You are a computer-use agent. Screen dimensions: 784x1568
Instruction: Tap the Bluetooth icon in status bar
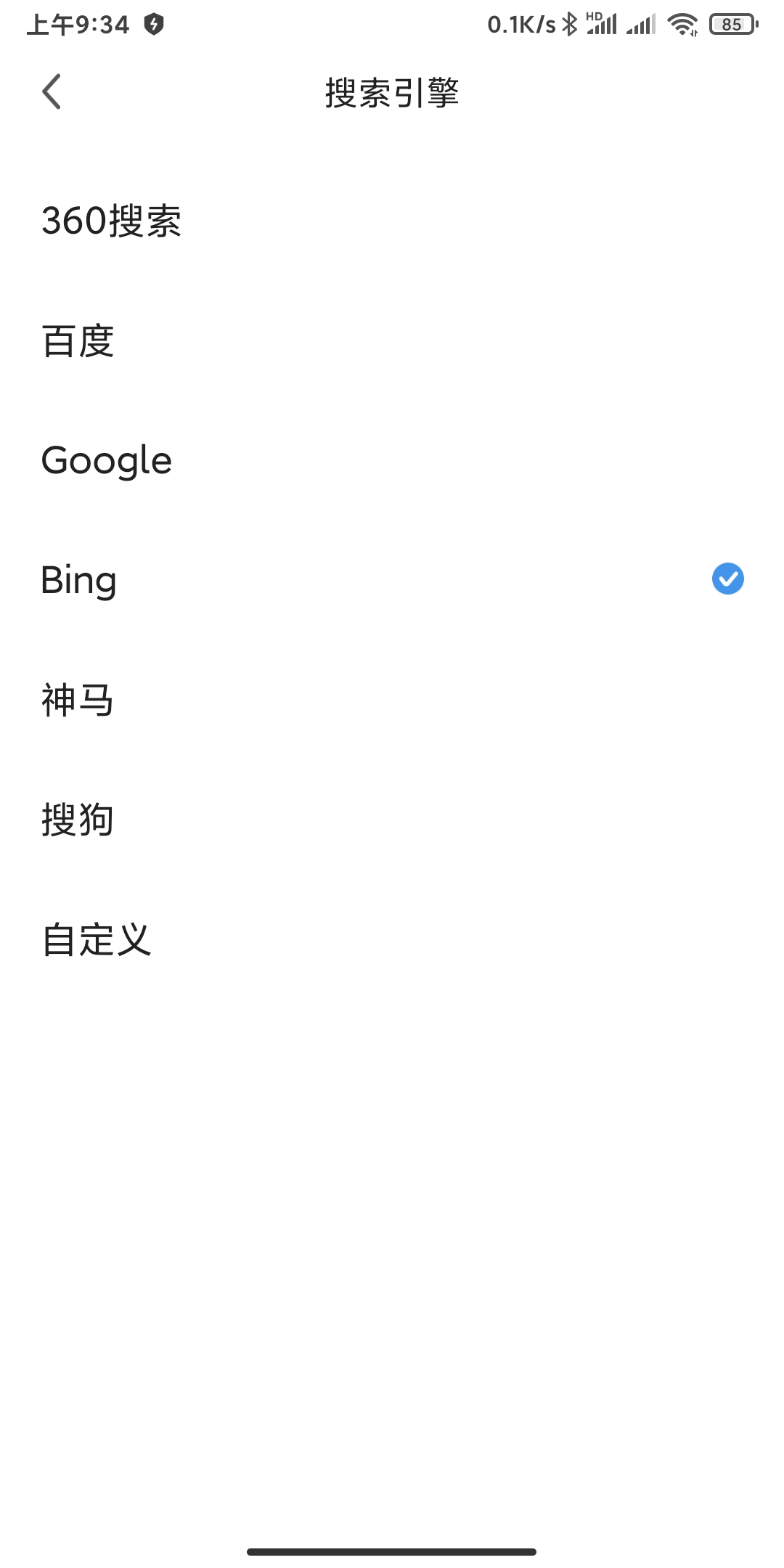(569, 24)
